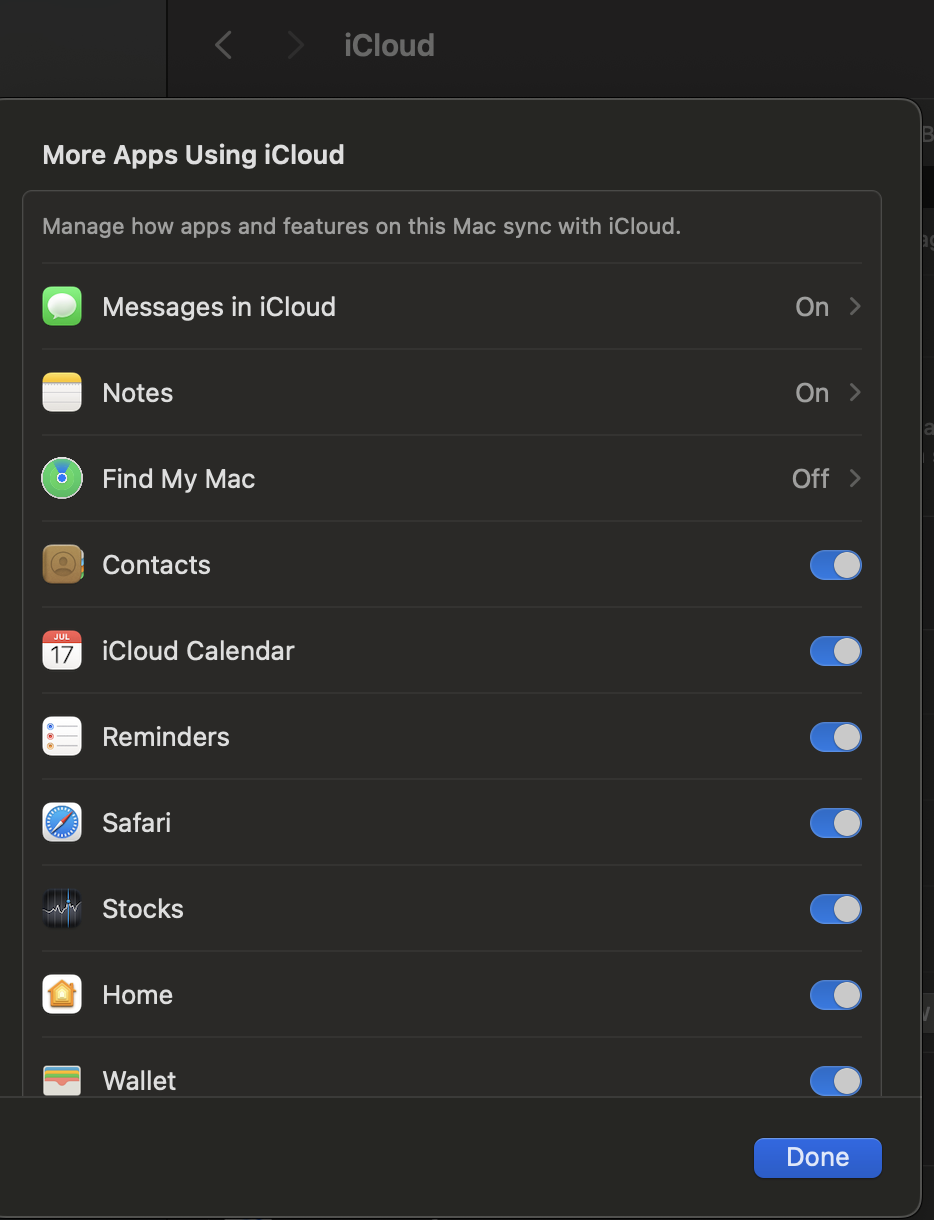Turn off Contacts iCloud sync
The height and width of the screenshot is (1220, 934).
click(835, 565)
